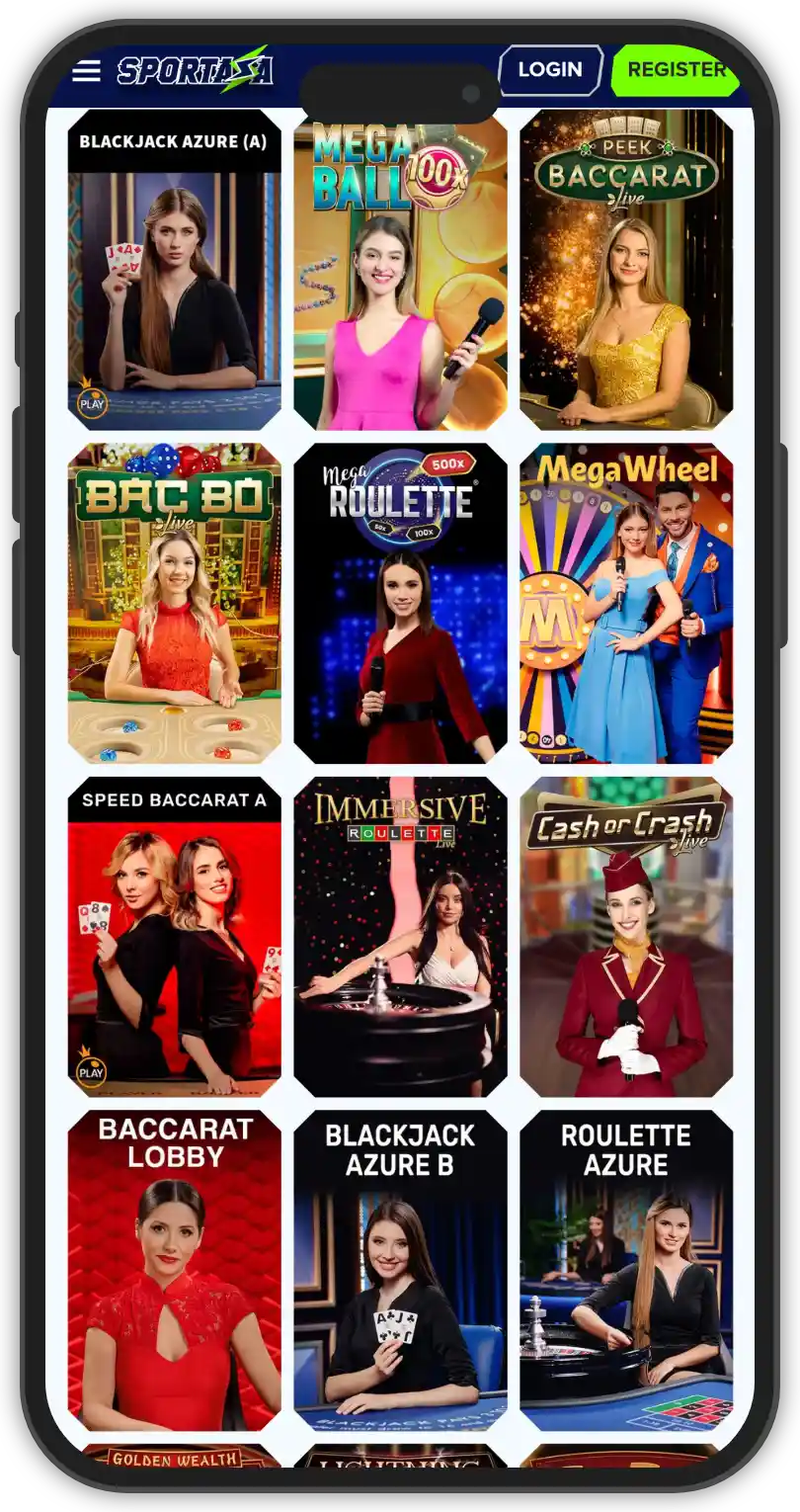
Task: Enter the Baccarat Lobby
Action: [174, 1270]
